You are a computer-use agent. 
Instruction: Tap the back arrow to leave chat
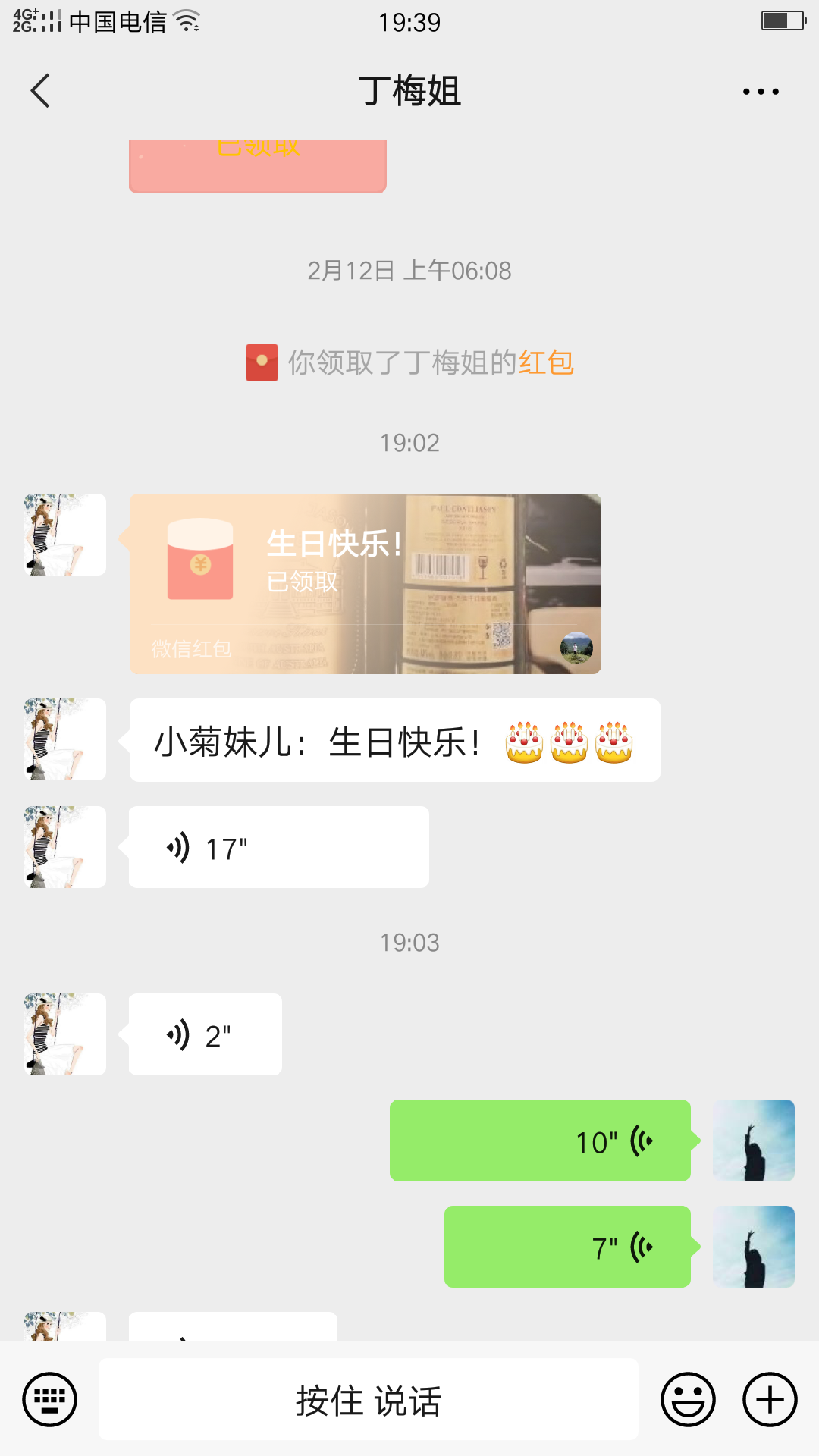pos(41,89)
